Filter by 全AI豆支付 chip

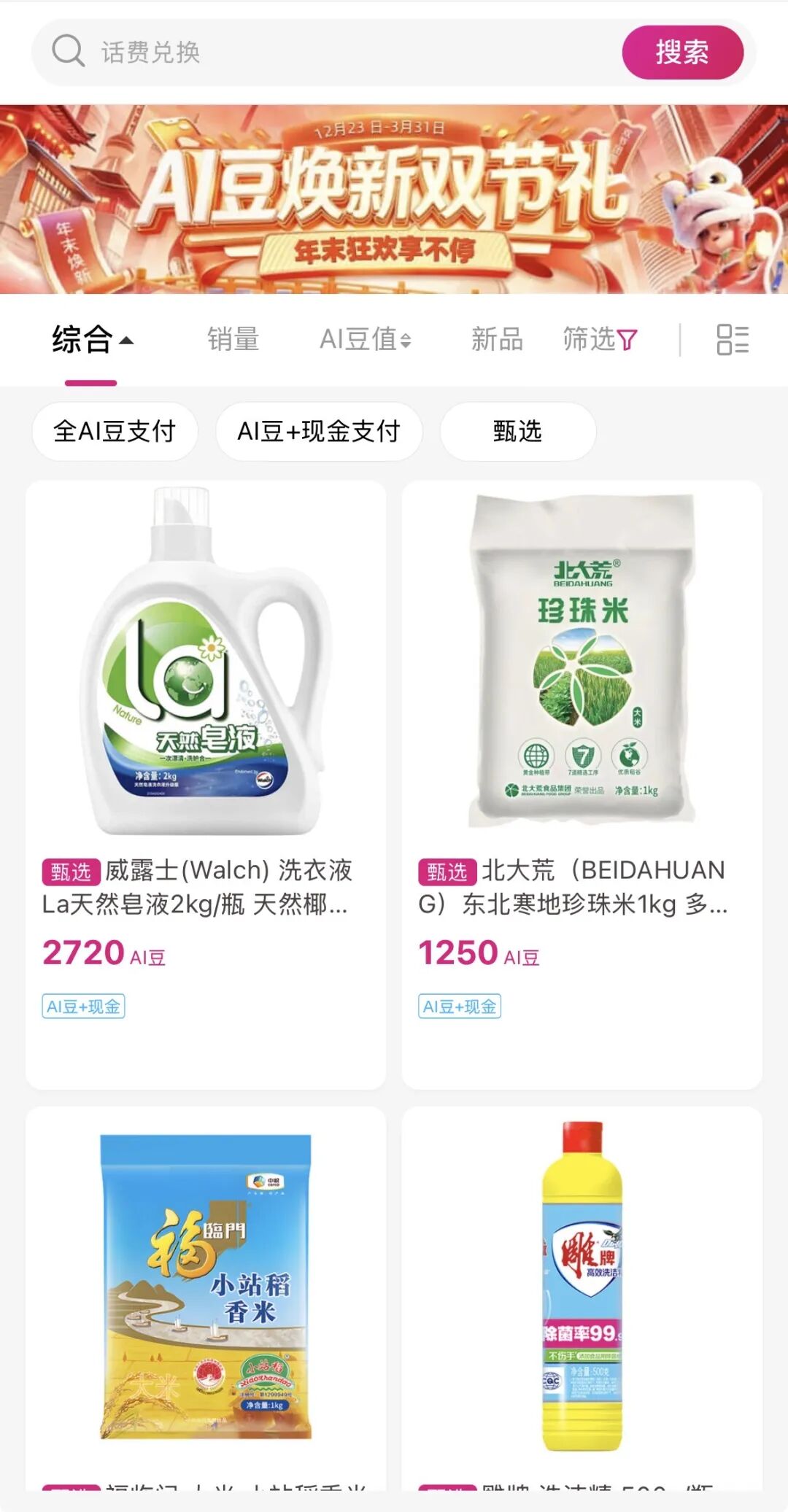(x=115, y=431)
